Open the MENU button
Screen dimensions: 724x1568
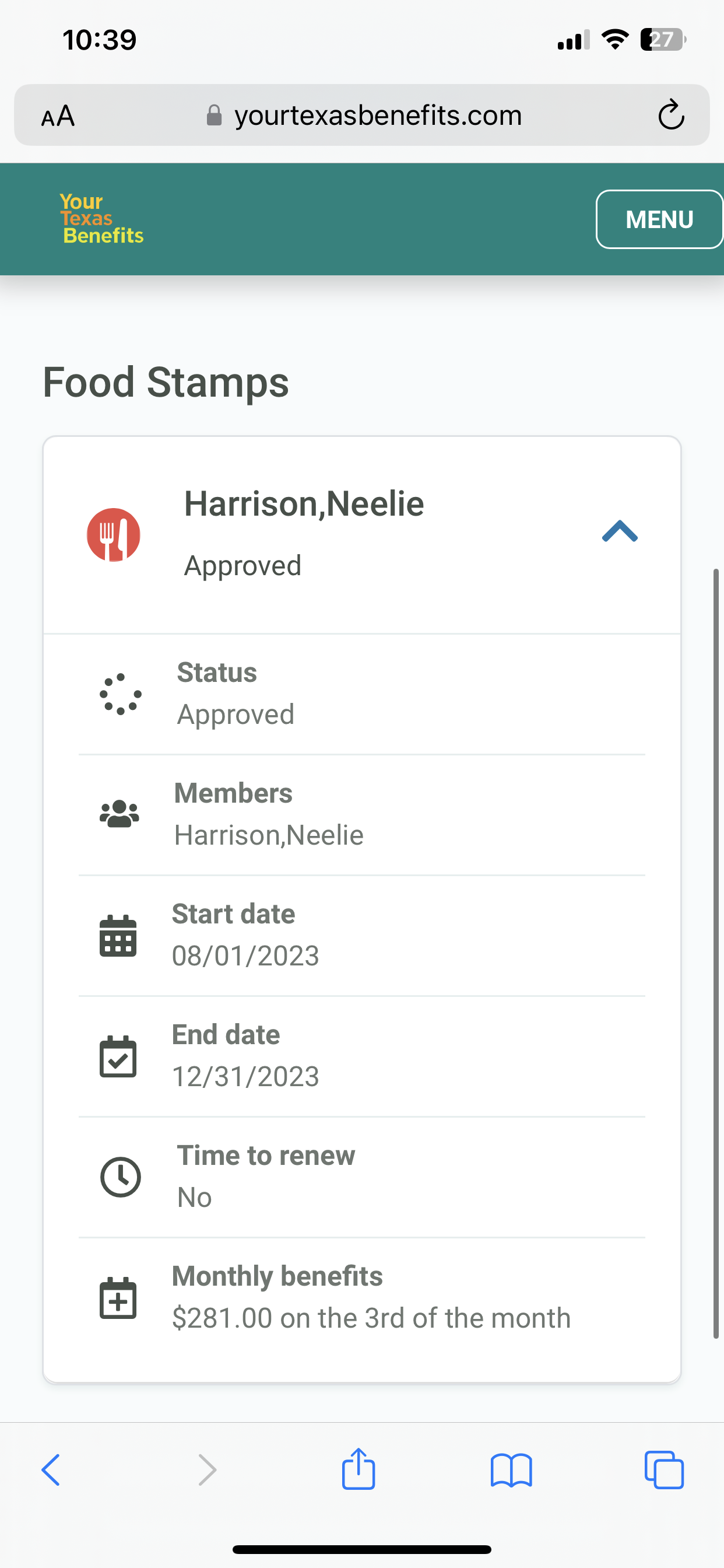659,219
